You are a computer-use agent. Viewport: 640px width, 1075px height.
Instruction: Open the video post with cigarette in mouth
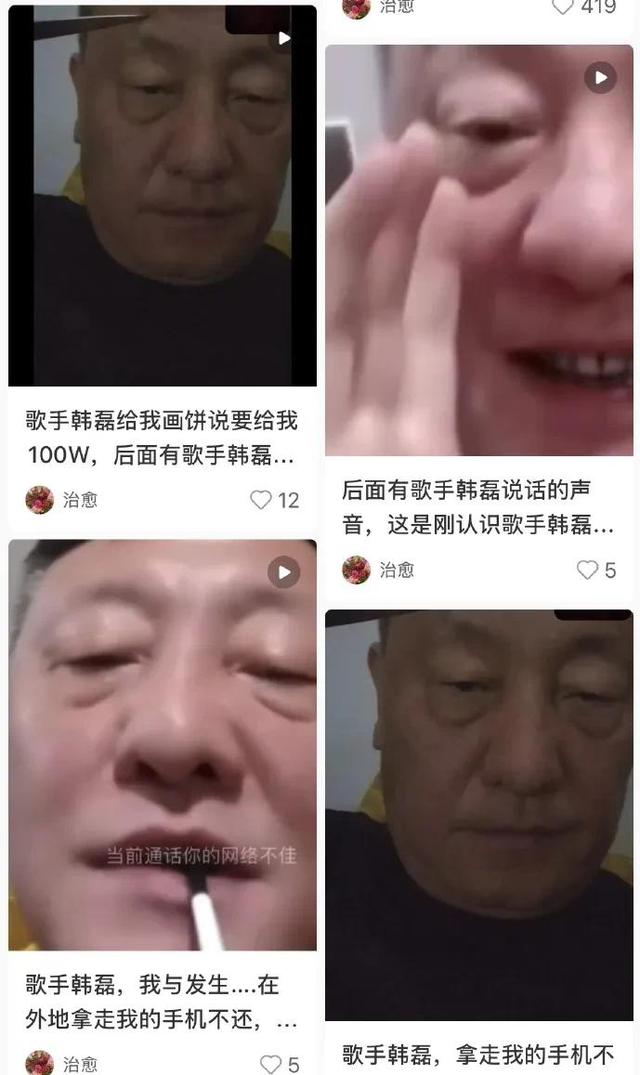[x=162, y=745]
